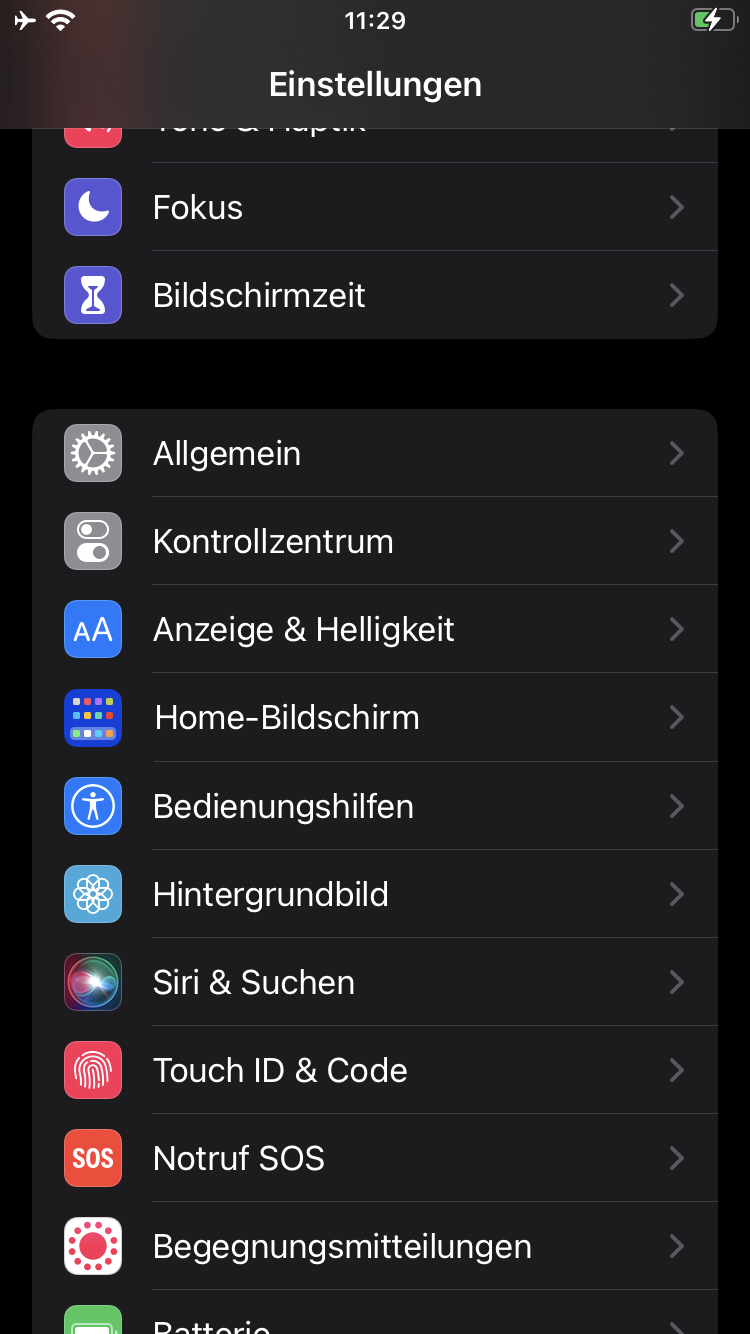Open Touch ID & Code settings
The height and width of the screenshot is (1334, 750).
pyautogui.click(x=375, y=1070)
